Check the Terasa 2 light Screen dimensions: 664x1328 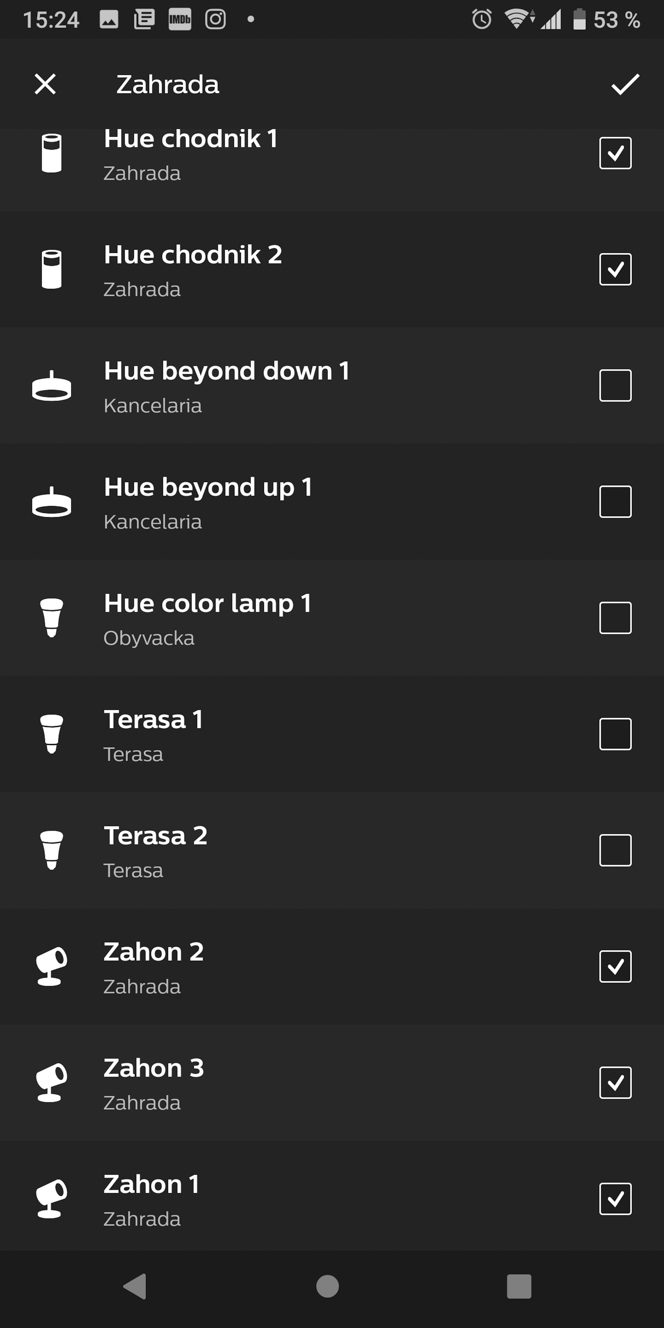(x=615, y=850)
